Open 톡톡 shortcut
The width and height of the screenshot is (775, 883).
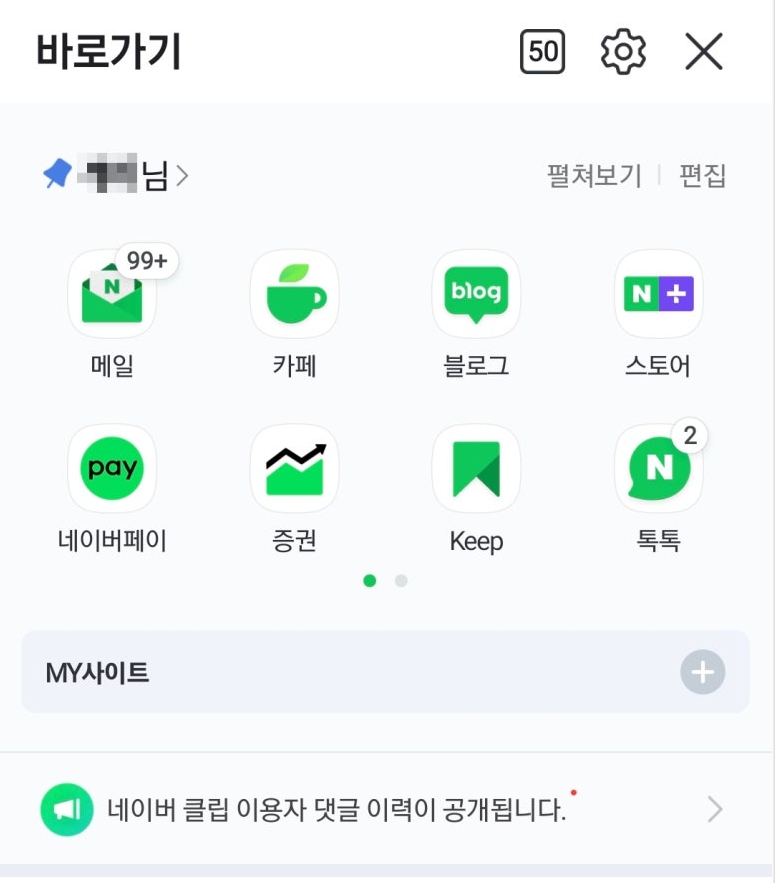click(658, 469)
